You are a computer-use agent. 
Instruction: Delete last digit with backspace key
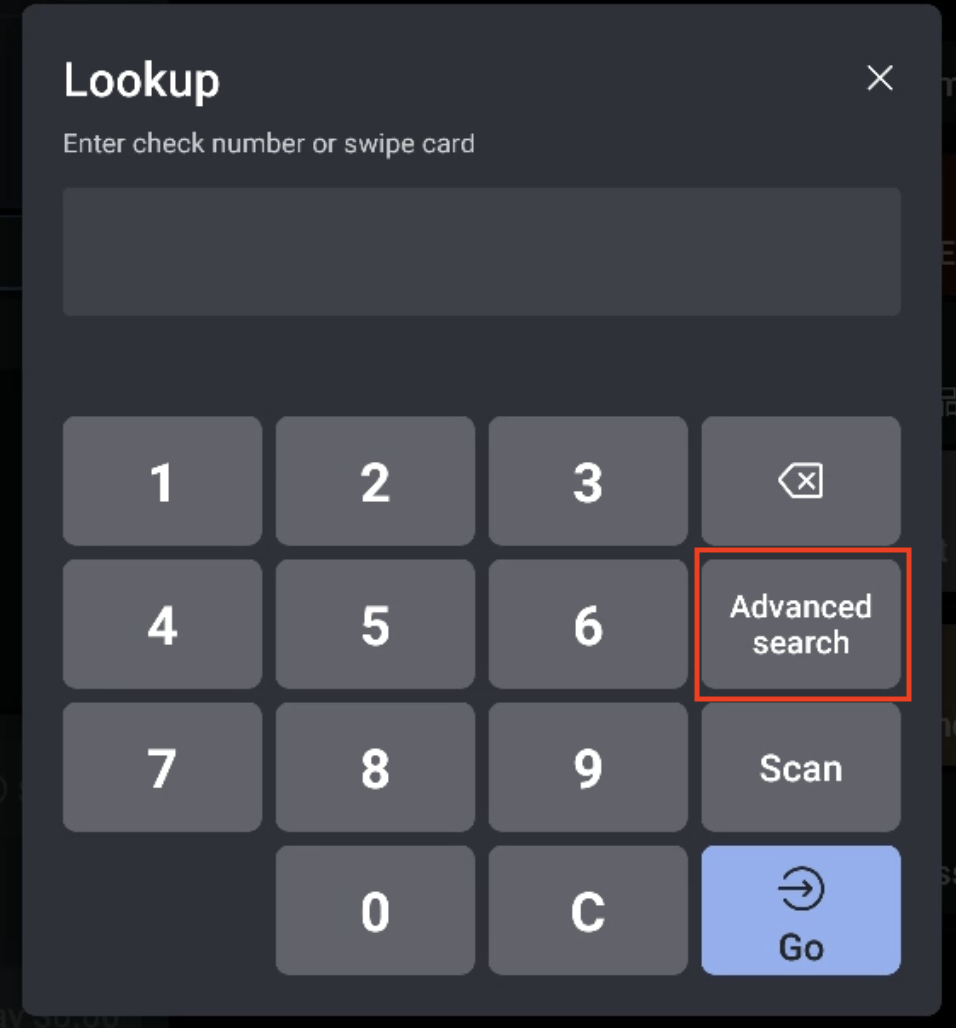click(800, 482)
